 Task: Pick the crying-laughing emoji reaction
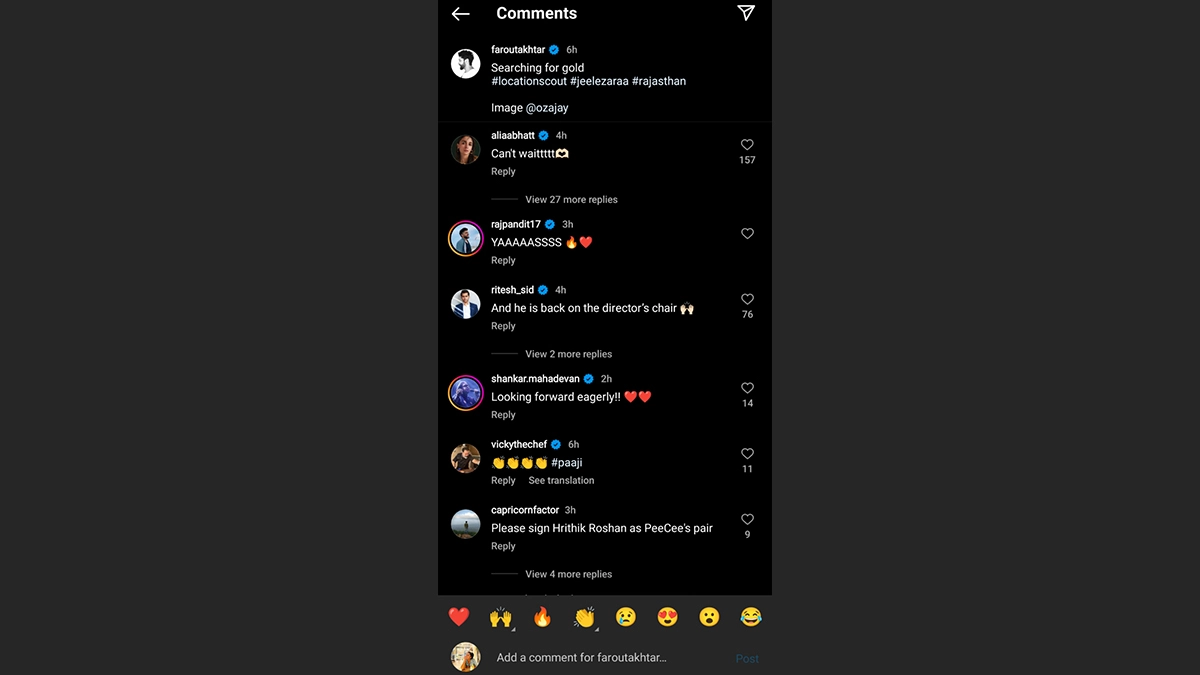tap(750, 617)
